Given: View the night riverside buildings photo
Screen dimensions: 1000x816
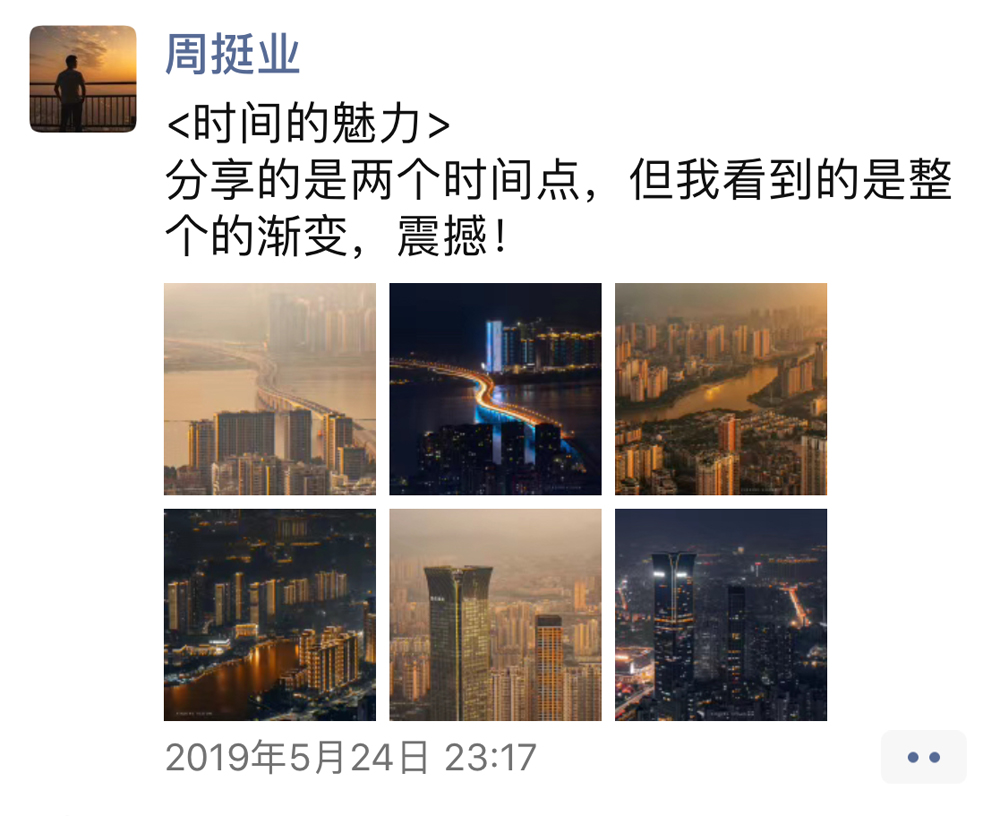Looking at the screenshot, I should click(270, 615).
